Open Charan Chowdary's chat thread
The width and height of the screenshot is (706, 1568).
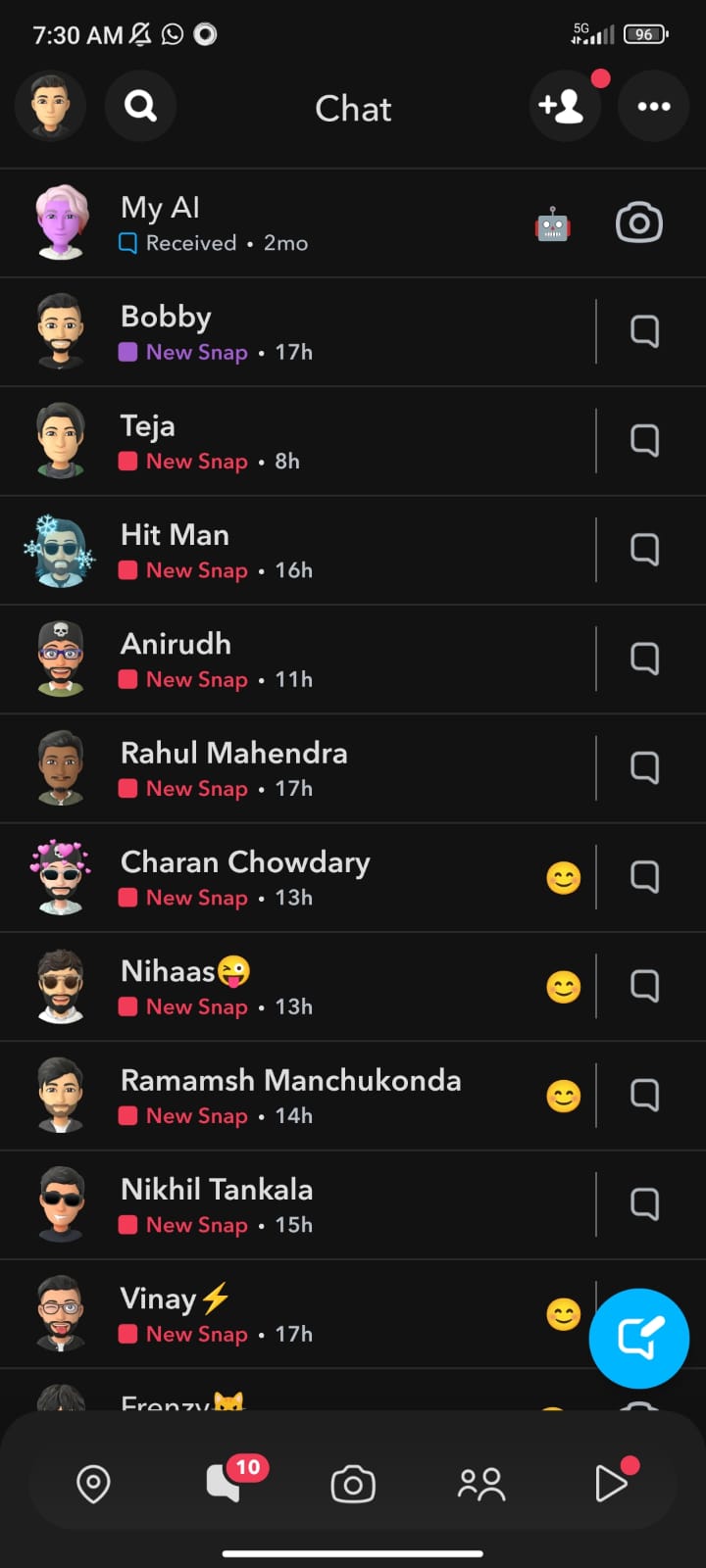(294, 878)
